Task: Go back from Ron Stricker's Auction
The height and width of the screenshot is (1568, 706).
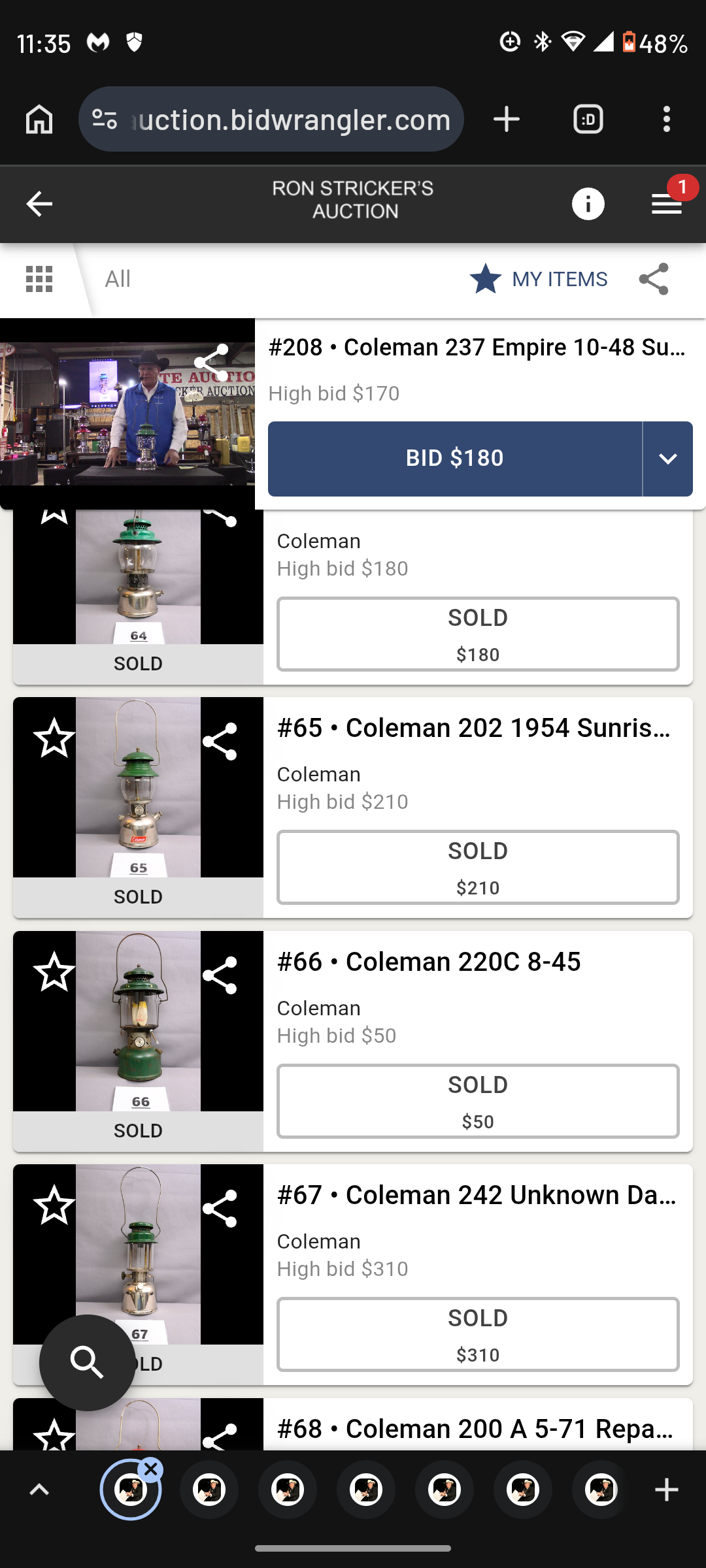Action: coord(39,204)
